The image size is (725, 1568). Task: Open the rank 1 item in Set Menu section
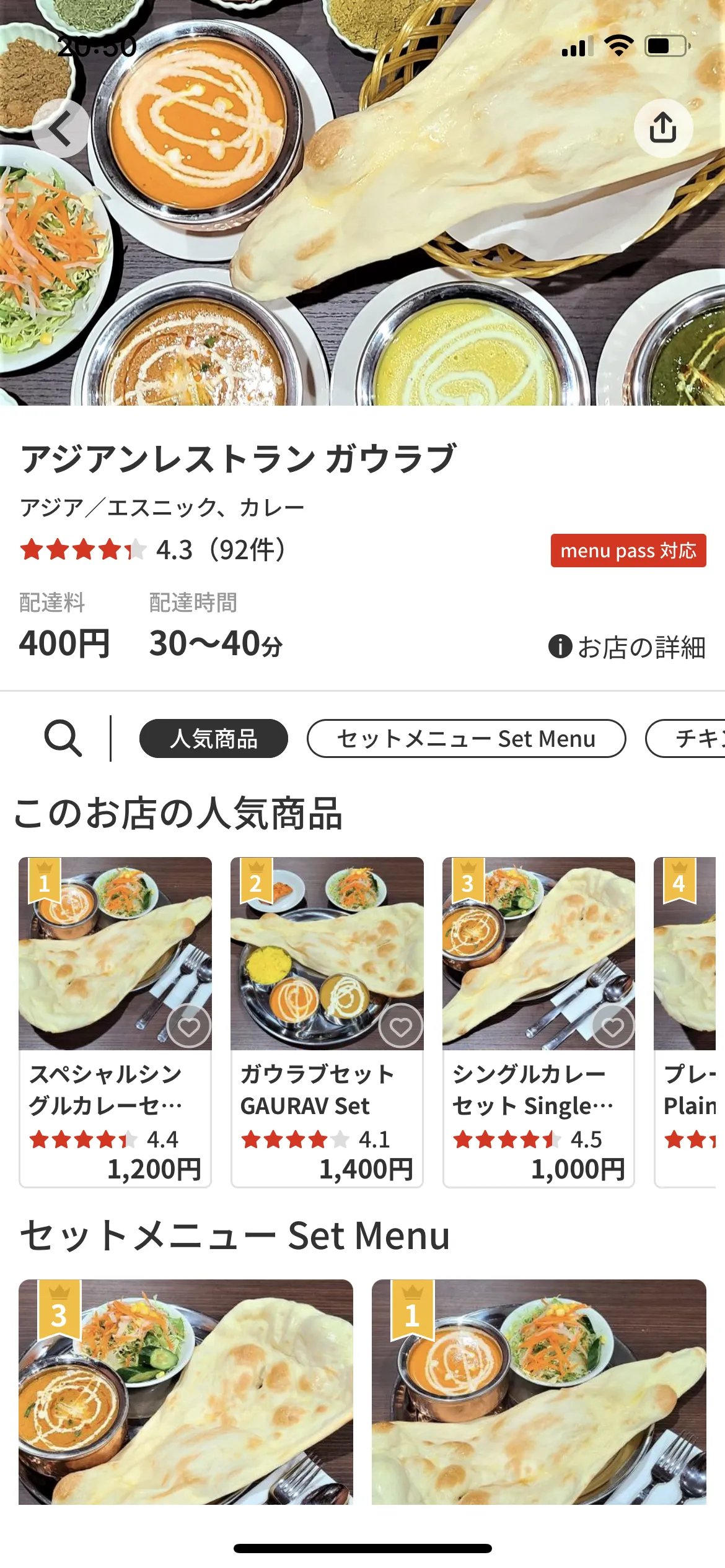coord(538,1391)
